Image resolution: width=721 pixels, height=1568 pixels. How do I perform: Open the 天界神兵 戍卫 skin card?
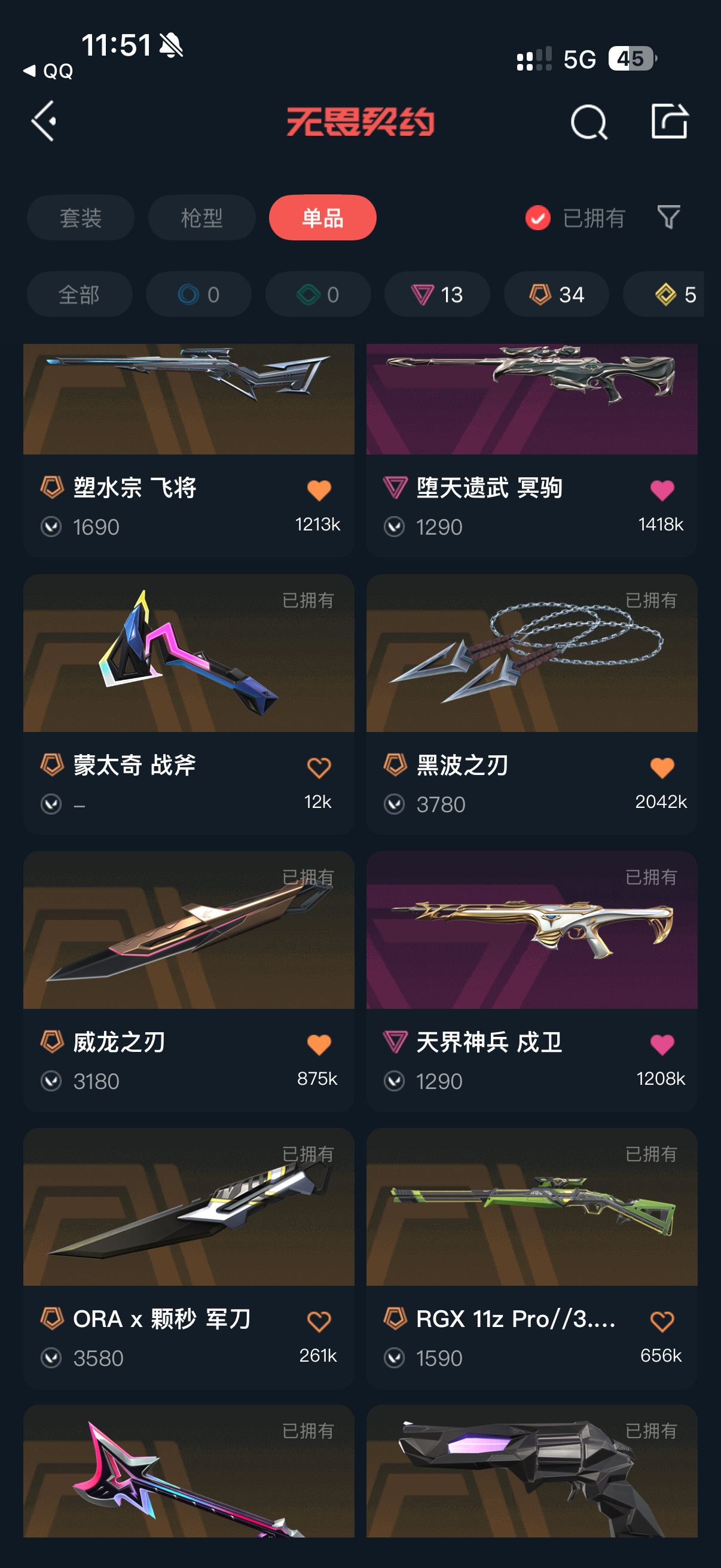[531, 981]
